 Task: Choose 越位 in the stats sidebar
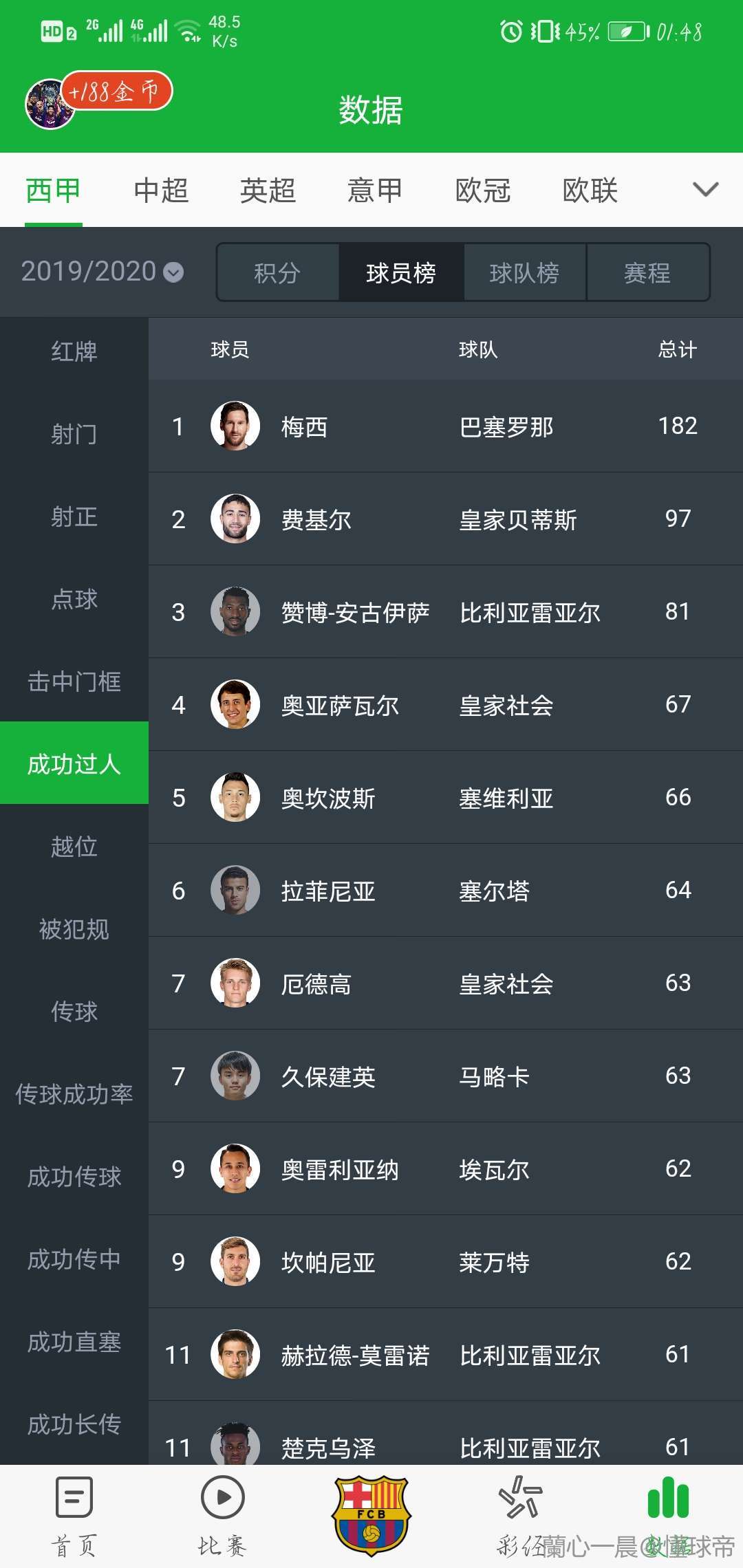click(74, 847)
